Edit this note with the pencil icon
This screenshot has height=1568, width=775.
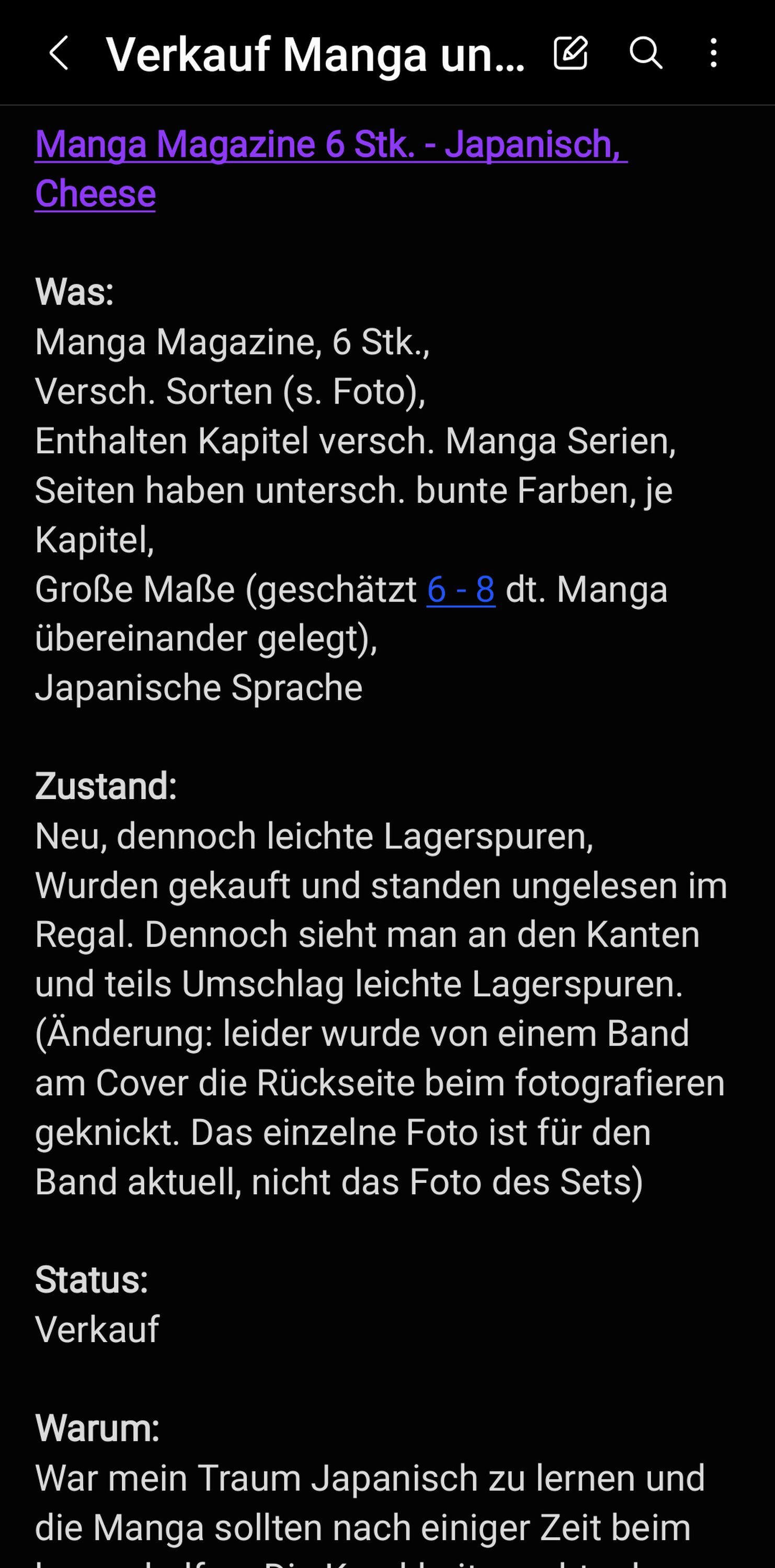pyautogui.click(x=571, y=52)
